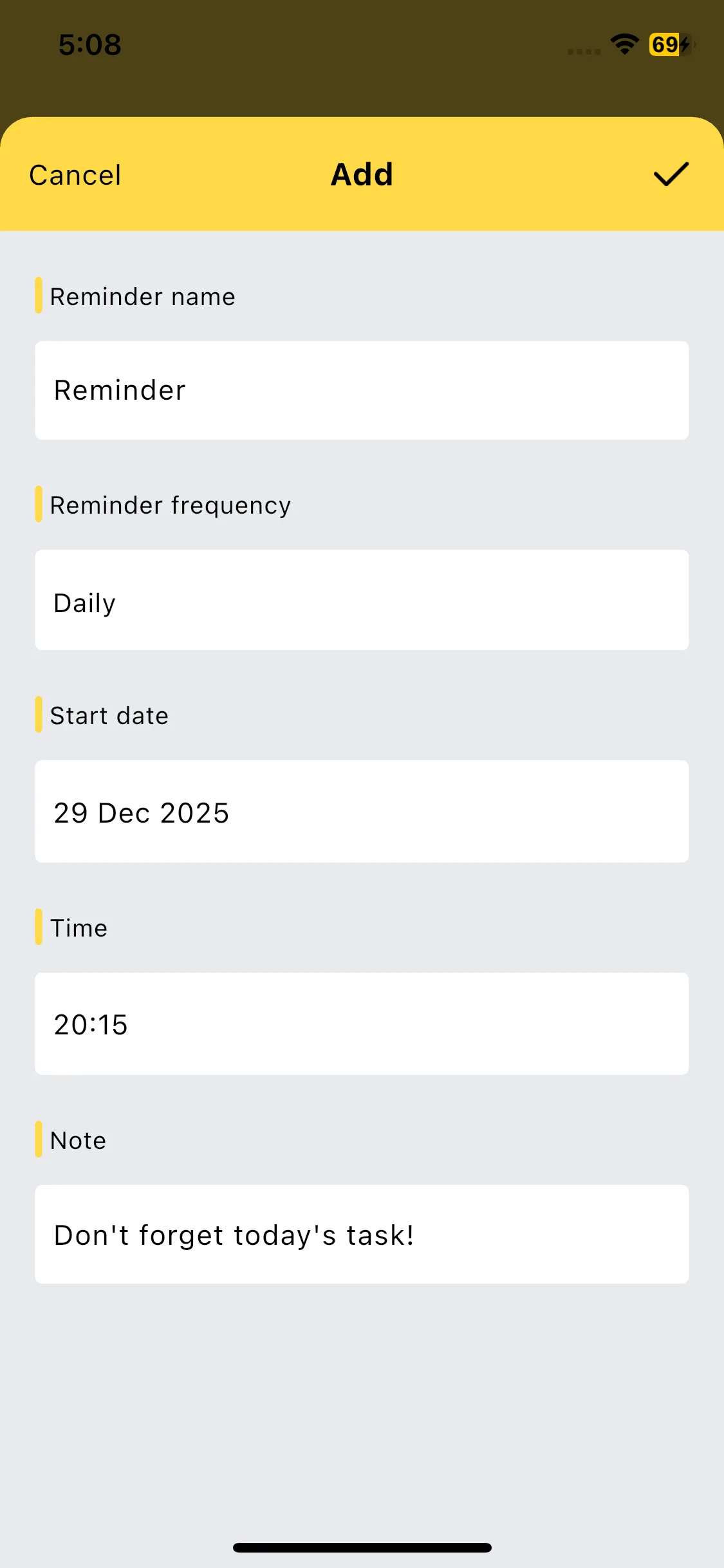This screenshot has height=1568, width=724.
Task: Select the Reminder frequency label
Action: tap(171, 505)
